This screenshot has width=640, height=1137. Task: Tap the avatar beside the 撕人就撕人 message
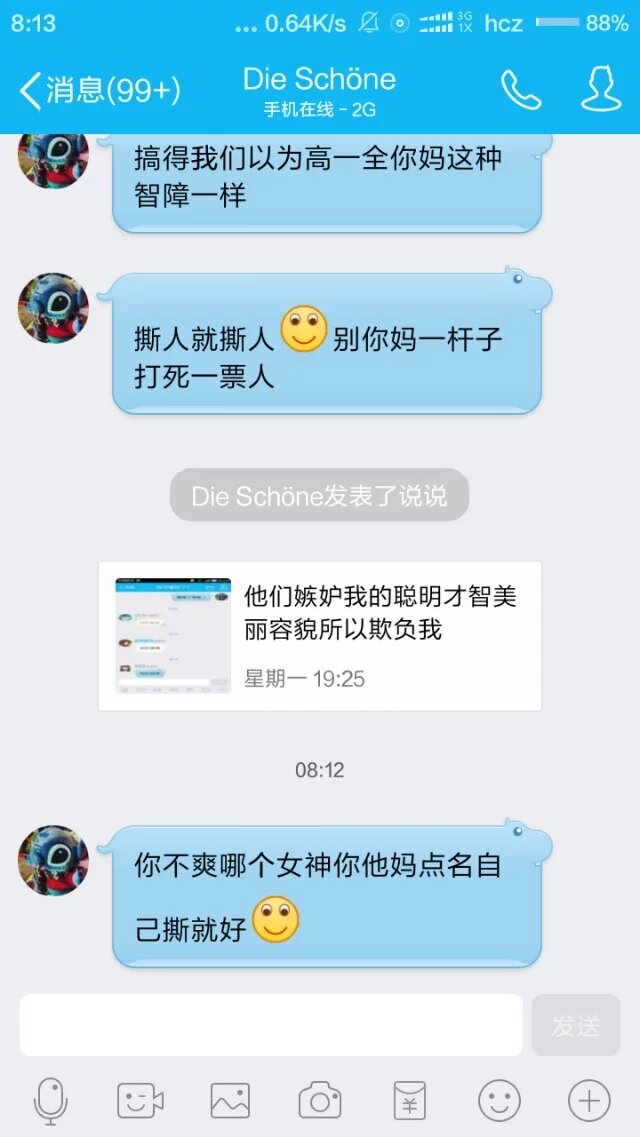[54, 308]
